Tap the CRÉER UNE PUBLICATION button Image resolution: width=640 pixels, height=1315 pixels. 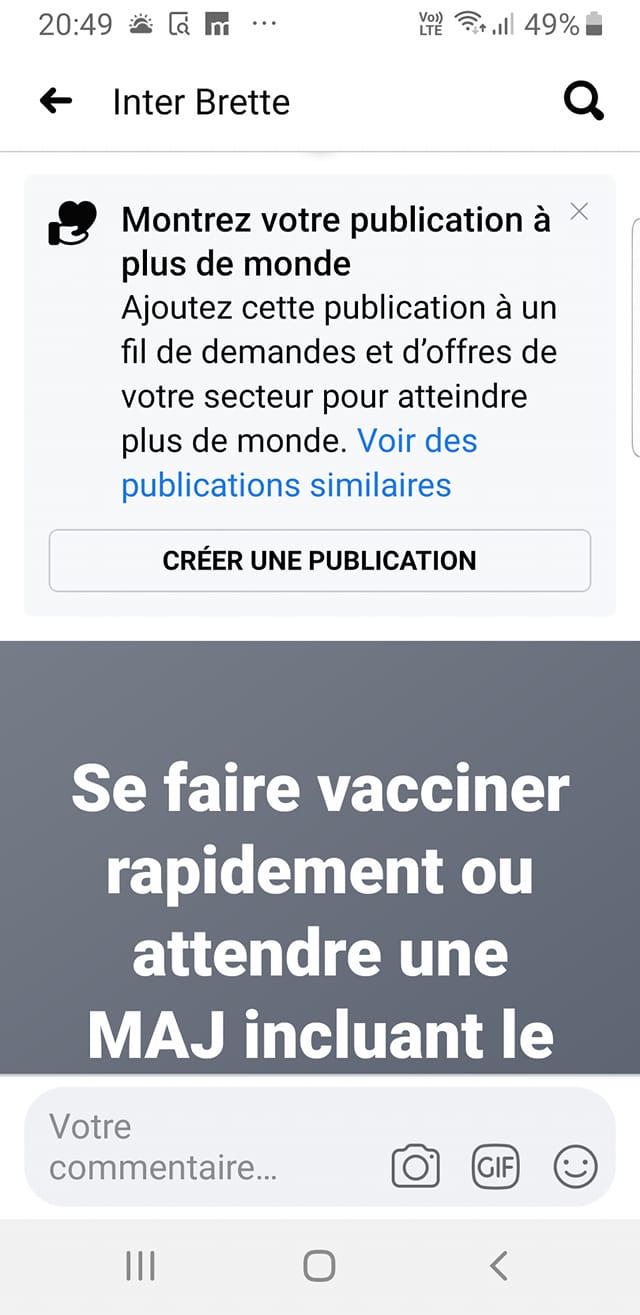(x=320, y=560)
